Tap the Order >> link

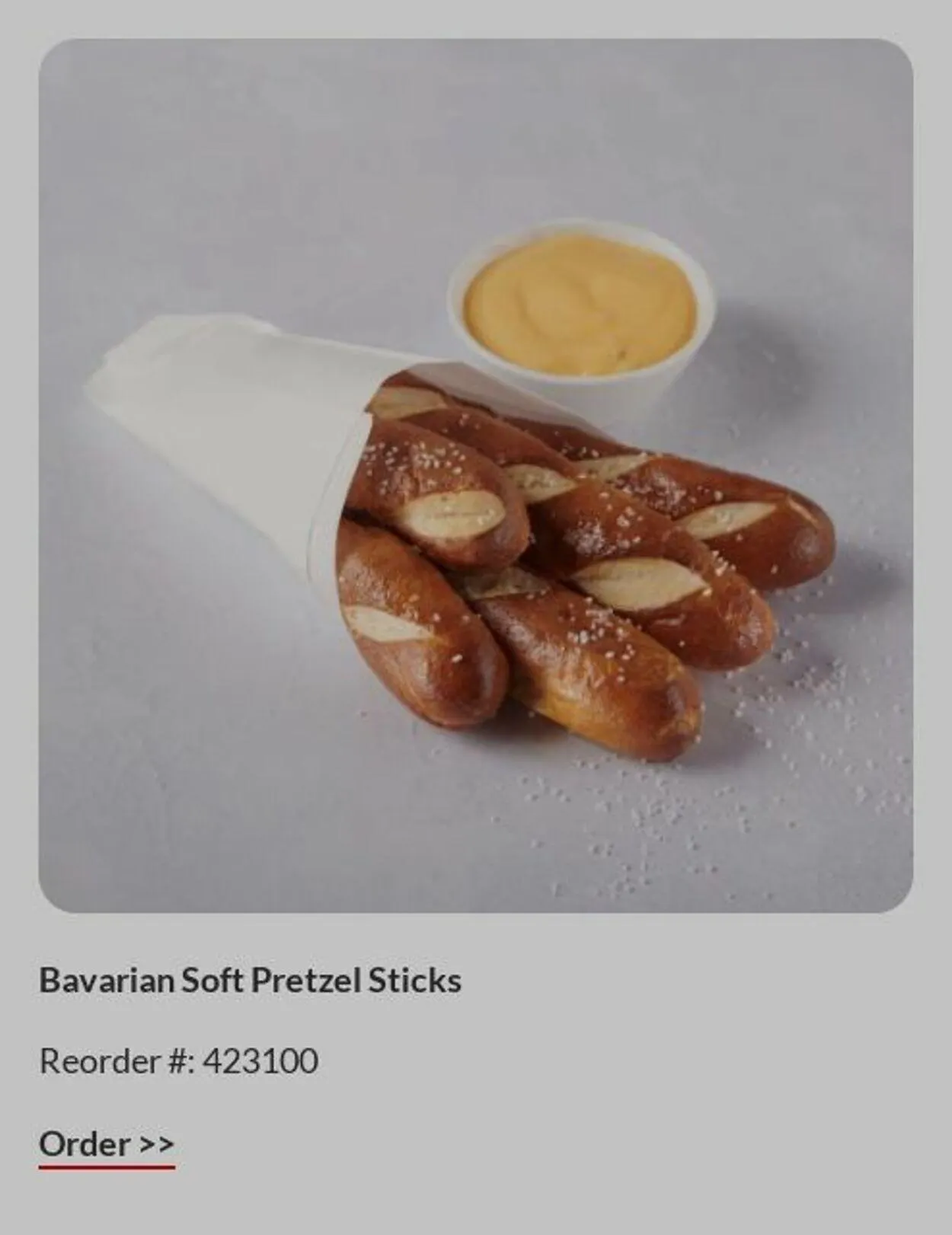coord(107,1144)
